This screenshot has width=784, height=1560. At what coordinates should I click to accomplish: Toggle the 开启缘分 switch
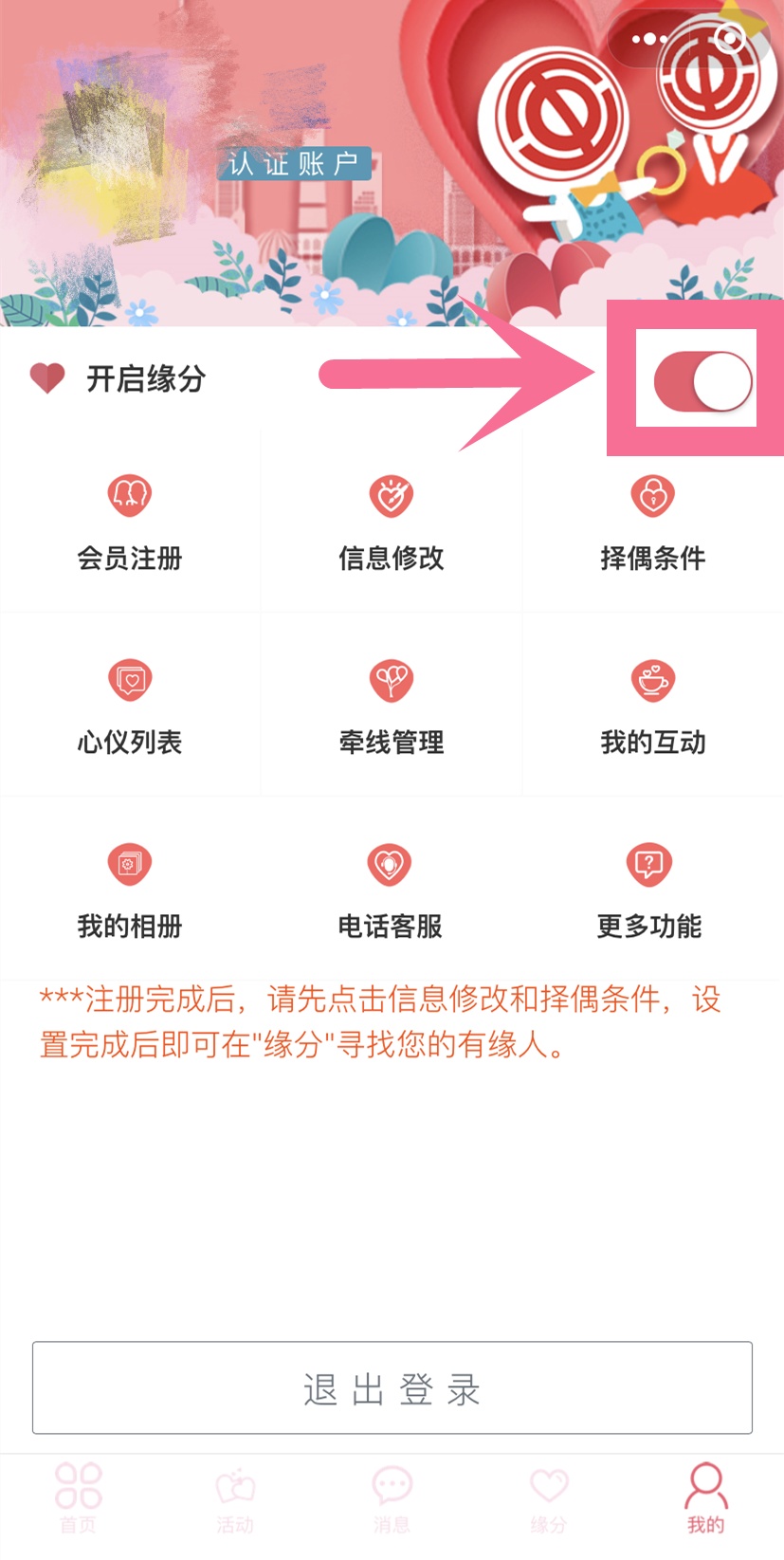(x=702, y=381)
